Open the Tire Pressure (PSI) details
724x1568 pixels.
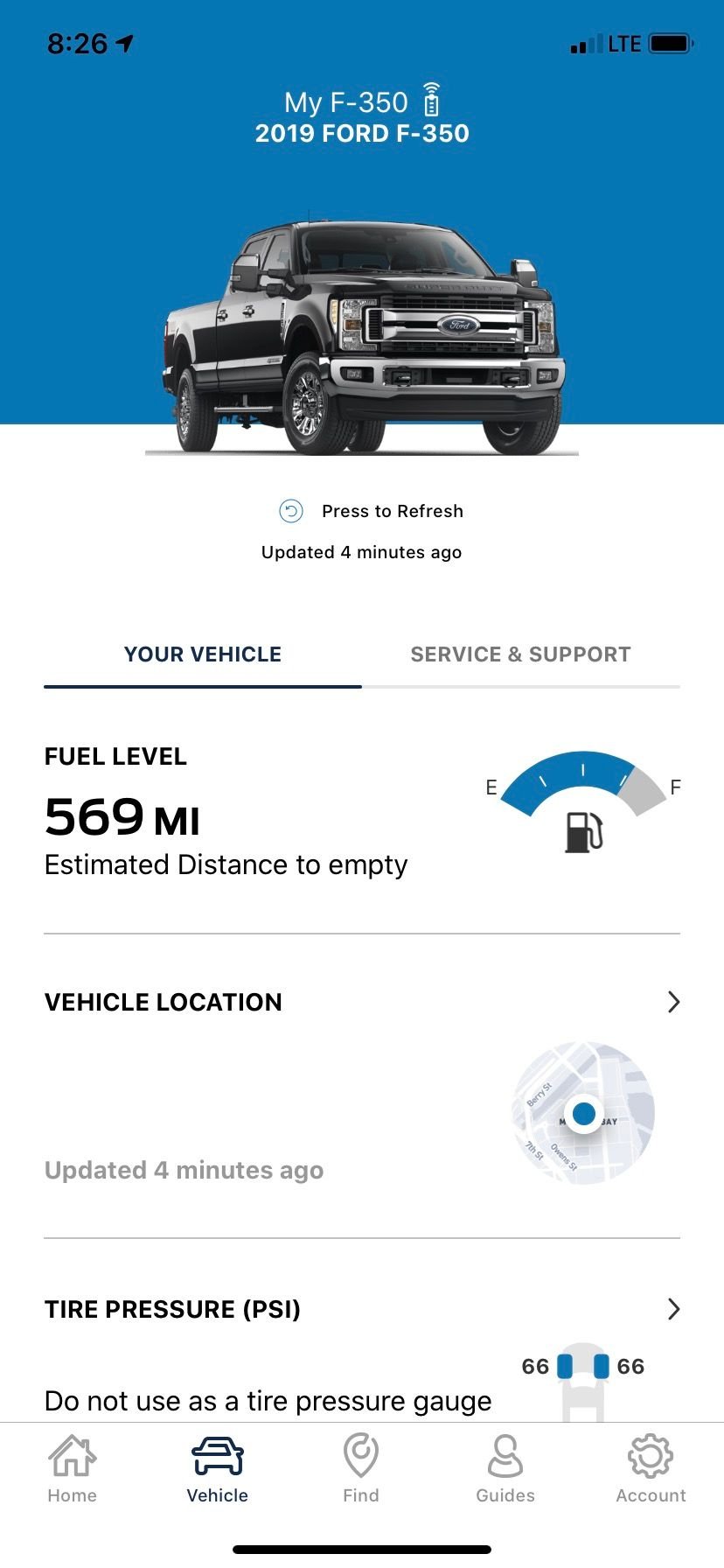coord(672,1309)
